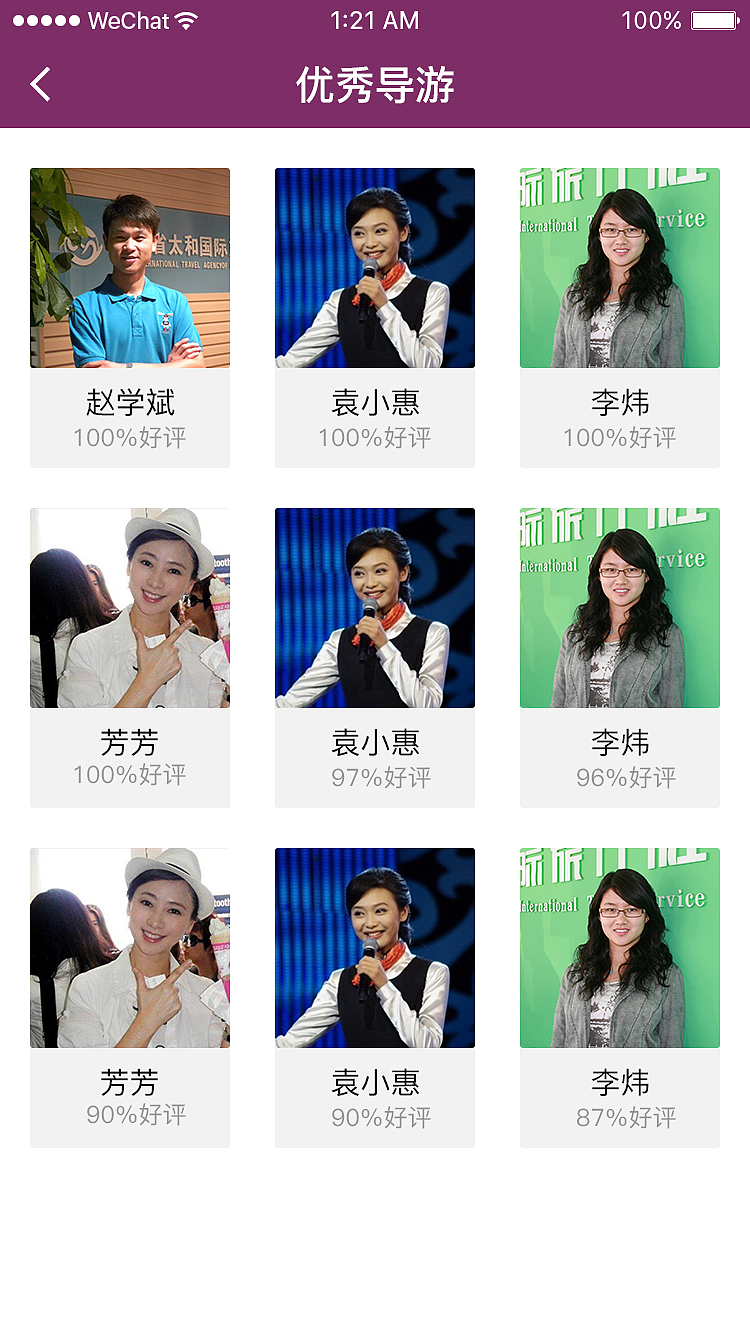This screenshot has width=750, height=1334.
Task: Tap the 90%好评 label under 芳芳
Action: [130, 1118]
